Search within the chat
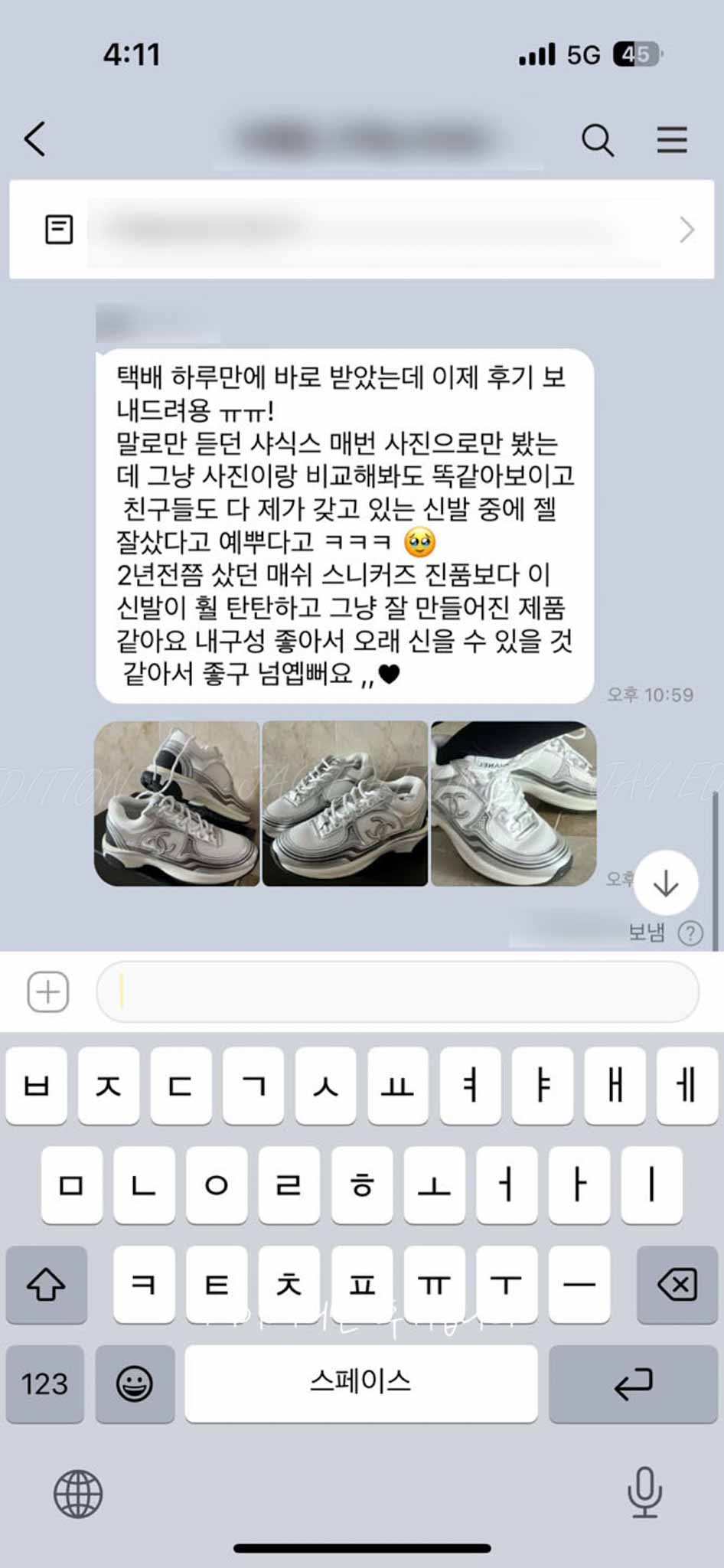 [x=597, y=140]
